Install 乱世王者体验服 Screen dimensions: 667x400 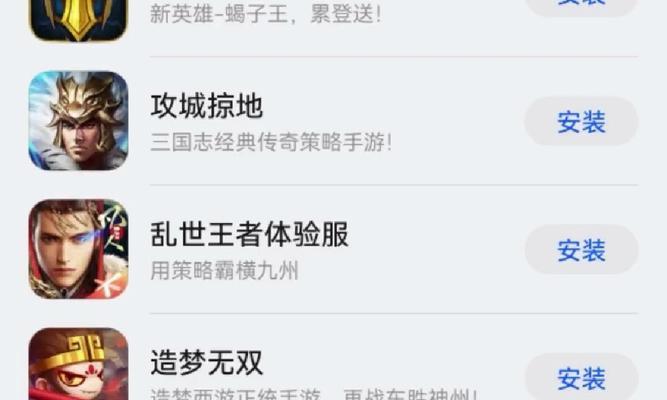(581, 250)
